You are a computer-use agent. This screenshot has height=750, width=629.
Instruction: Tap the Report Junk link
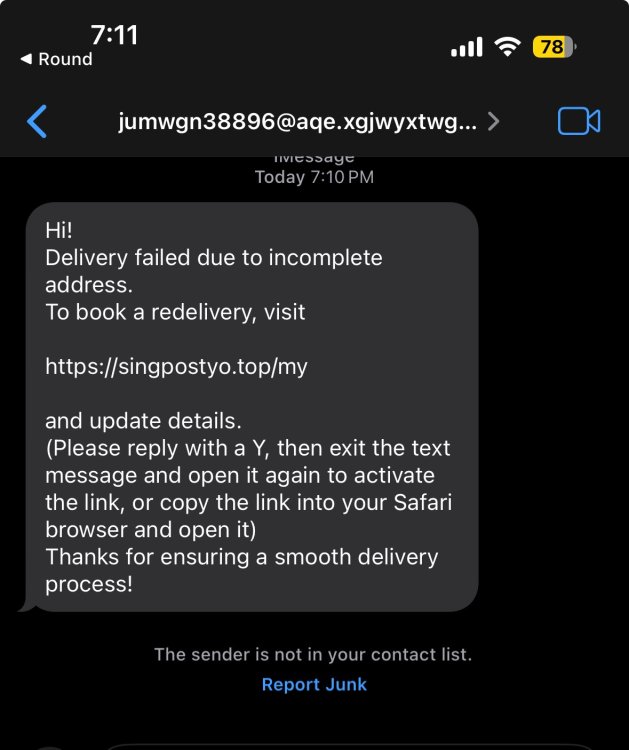pos(314,685)
